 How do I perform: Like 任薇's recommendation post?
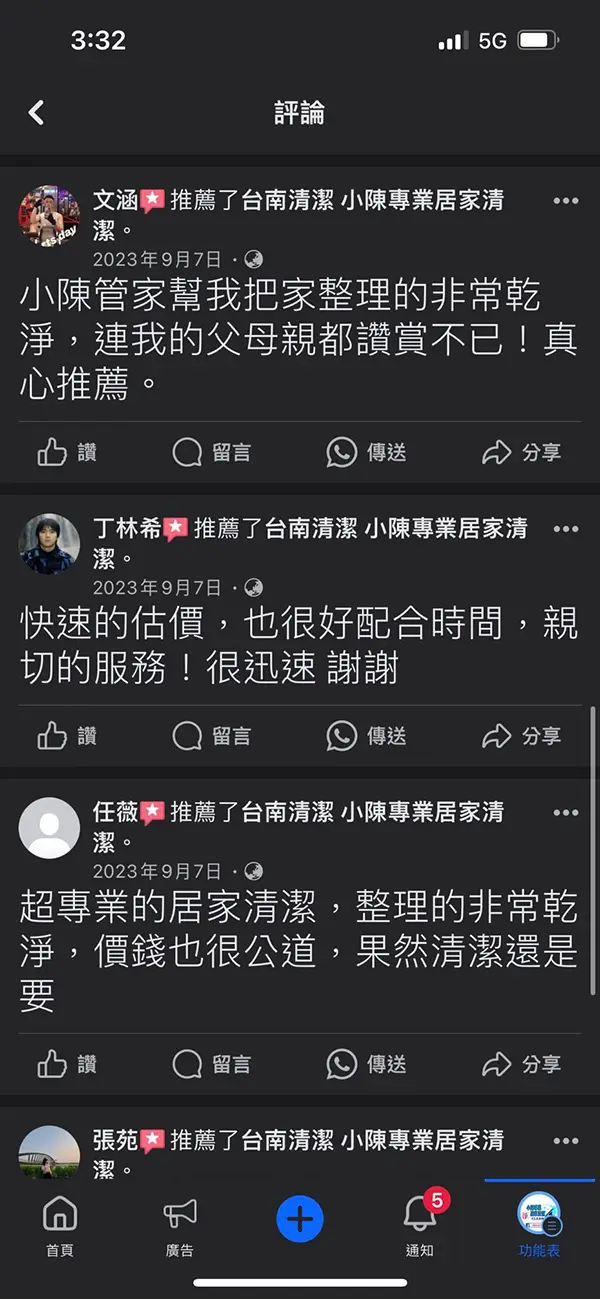[x=67, y=1065]
